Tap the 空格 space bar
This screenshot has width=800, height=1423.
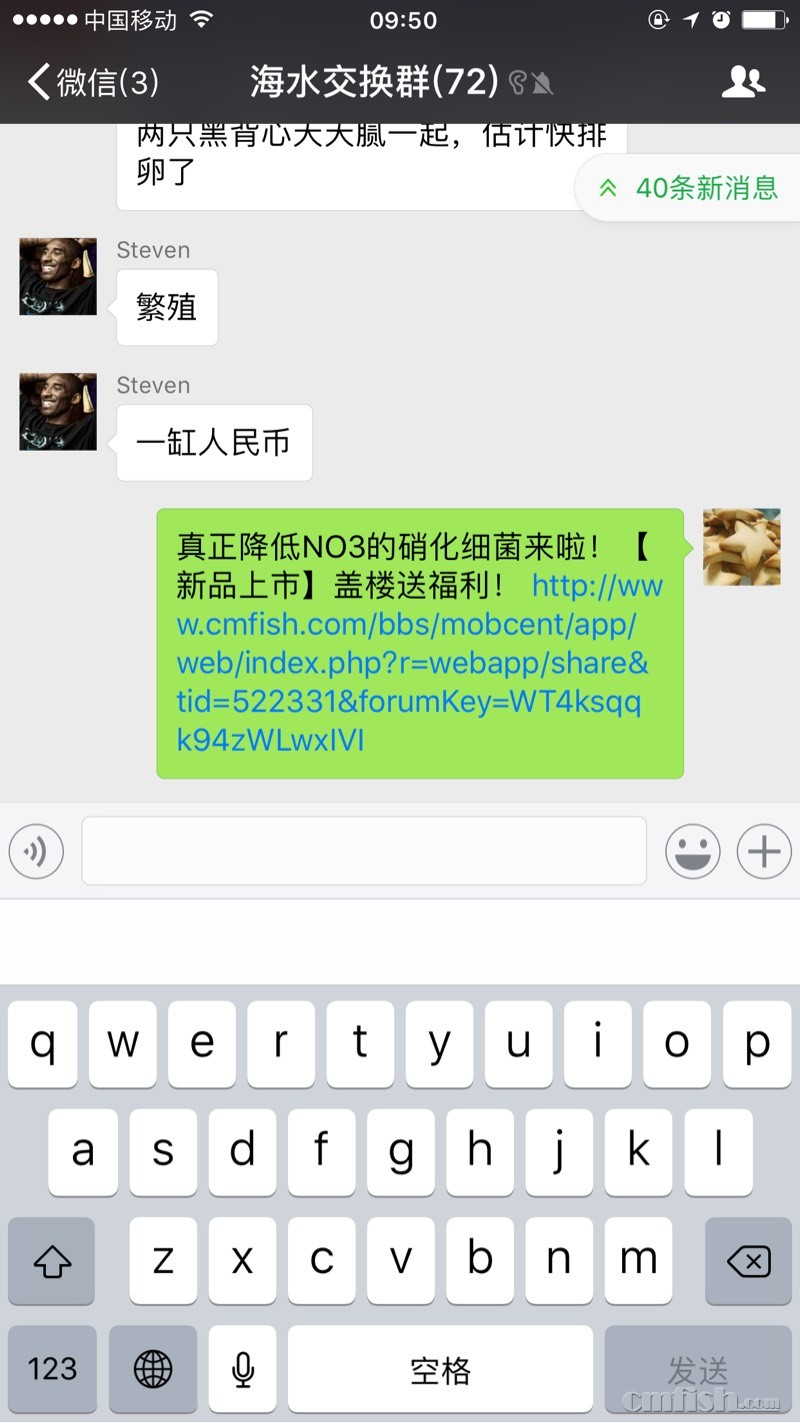(440, 1368)
